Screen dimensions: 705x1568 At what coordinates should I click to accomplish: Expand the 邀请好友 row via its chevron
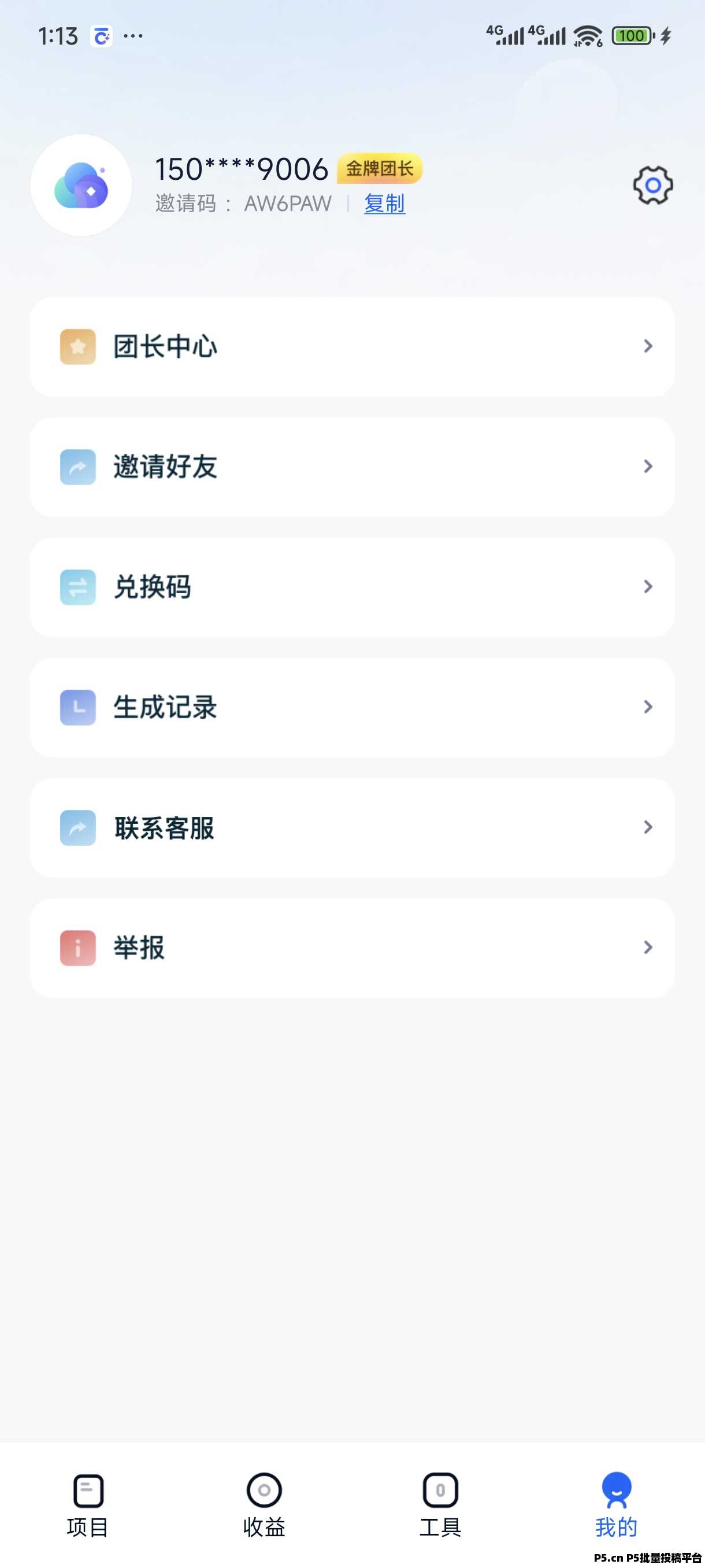coord(648,466)
